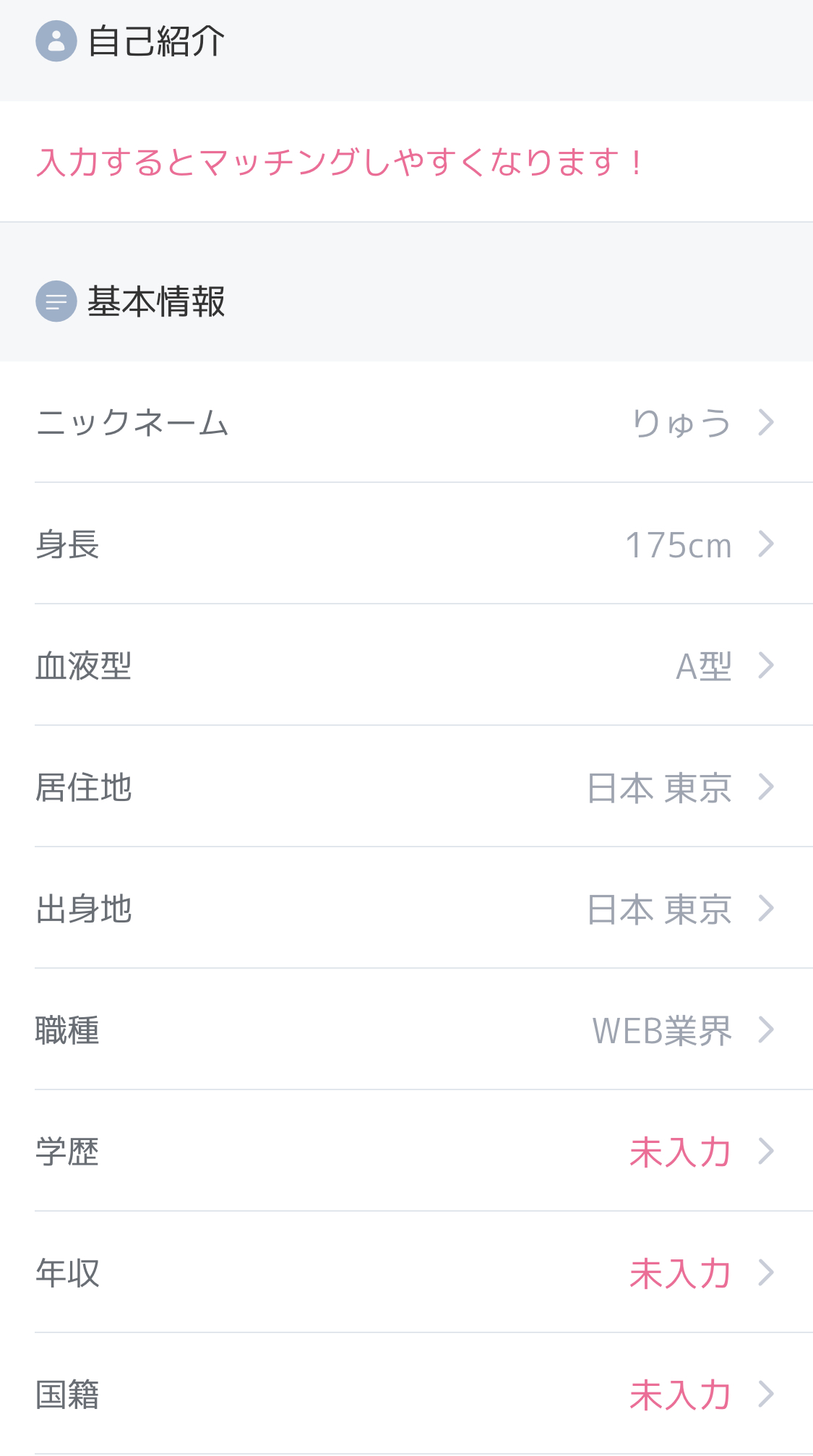The height and width of the screenshot is (1456, 813).
Task: Change the 血液型 value
Action: [406, 665]
